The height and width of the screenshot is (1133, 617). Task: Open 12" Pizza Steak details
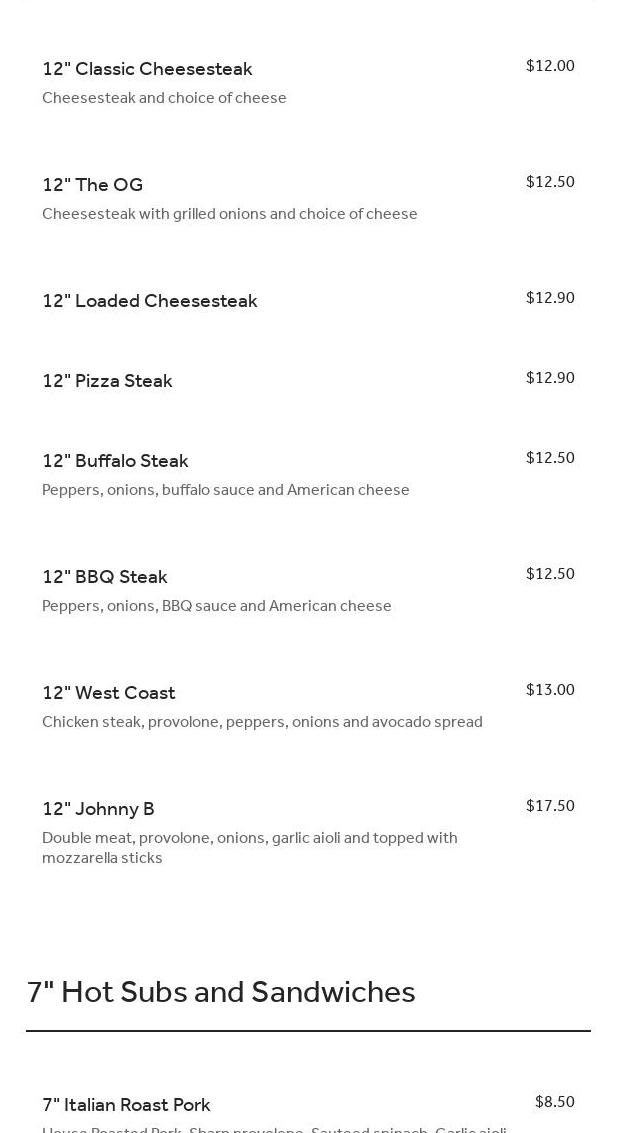point(107,381)
